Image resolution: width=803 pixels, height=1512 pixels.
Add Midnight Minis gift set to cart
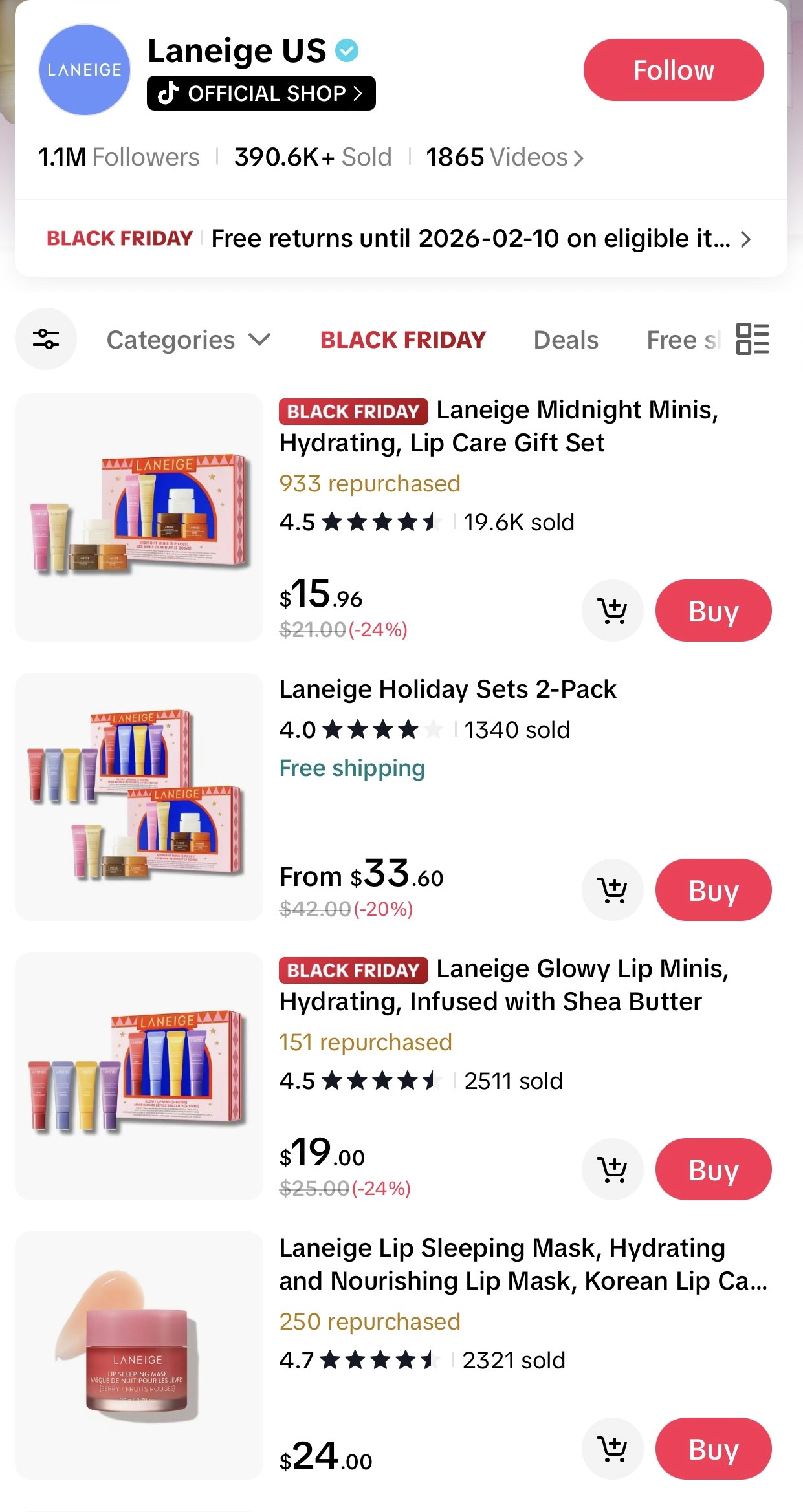coord(612,610)
